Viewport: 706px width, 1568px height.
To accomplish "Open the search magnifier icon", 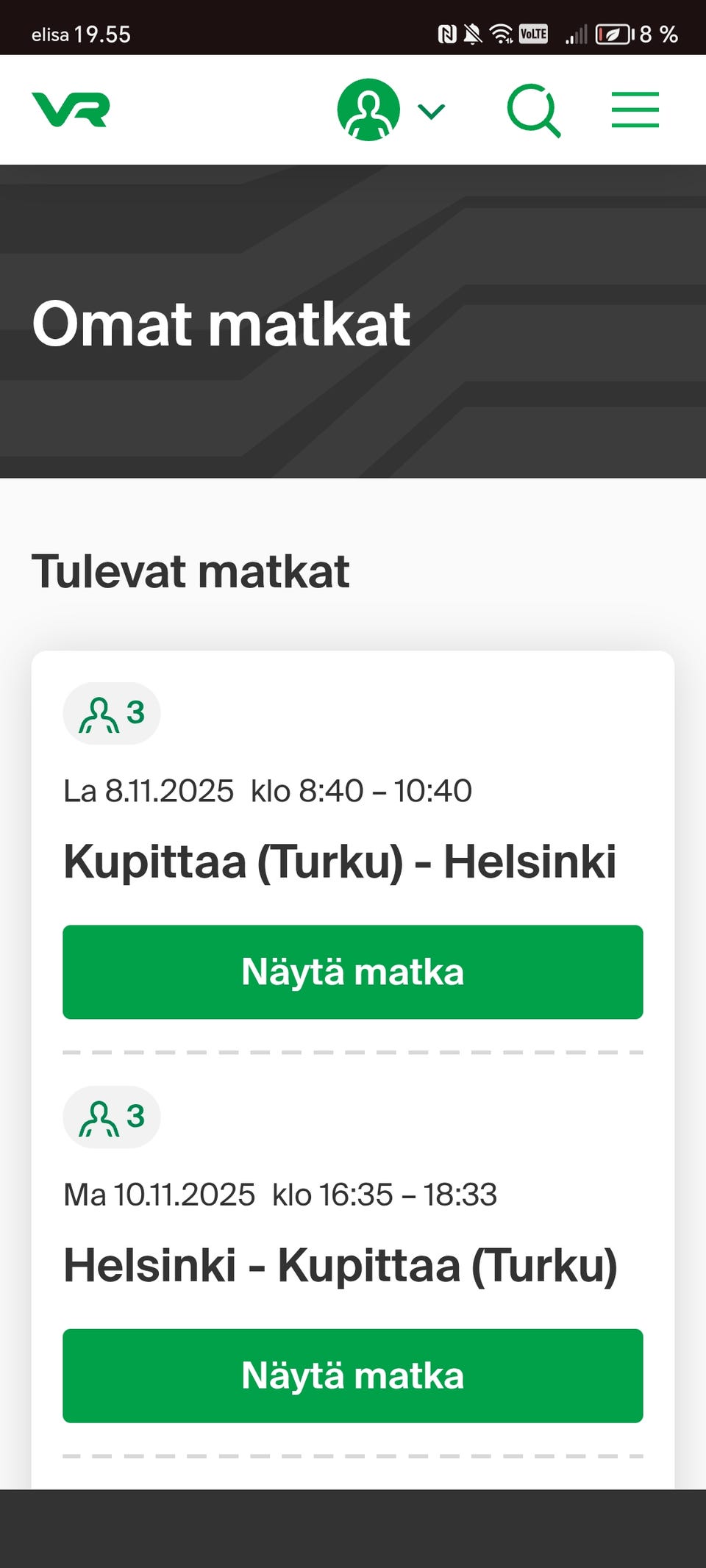I will click(535, 109).
